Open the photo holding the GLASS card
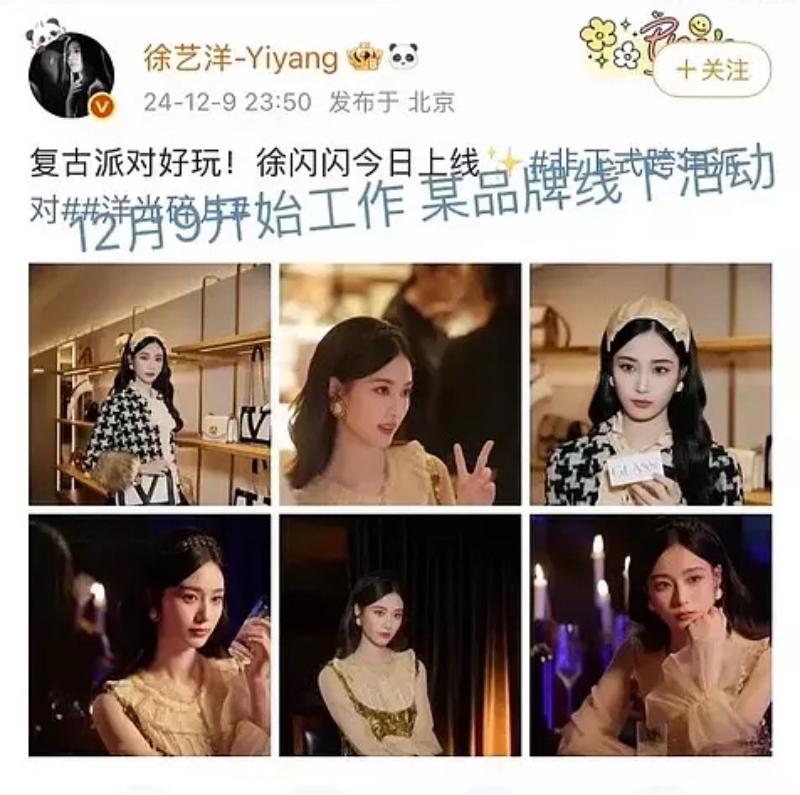 pyautogui.click(x=650, y=384)
